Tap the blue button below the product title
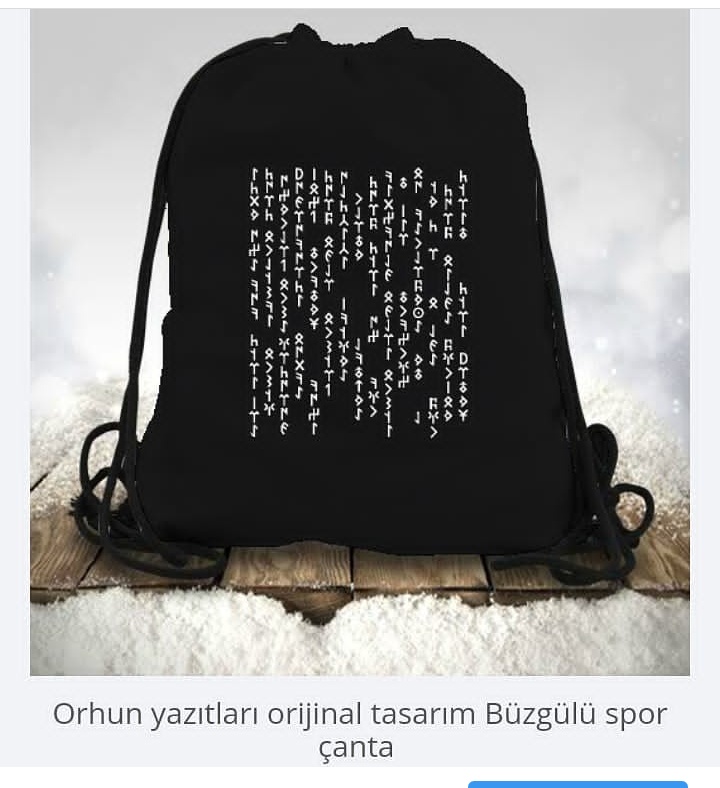The height and width of the screenshot is (788, 720). click(578, 784)
